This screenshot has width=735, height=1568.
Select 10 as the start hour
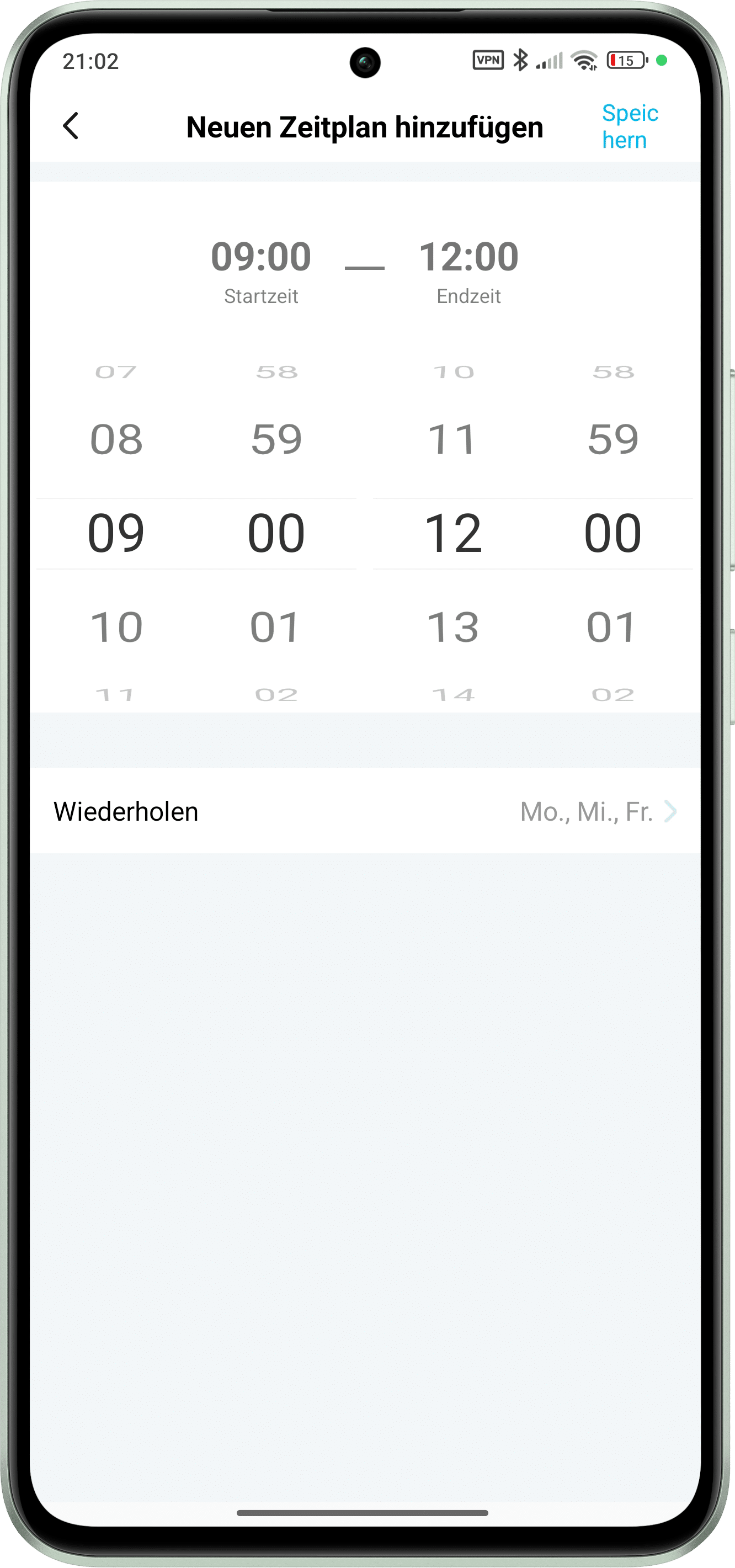click(x=116, y=627)
